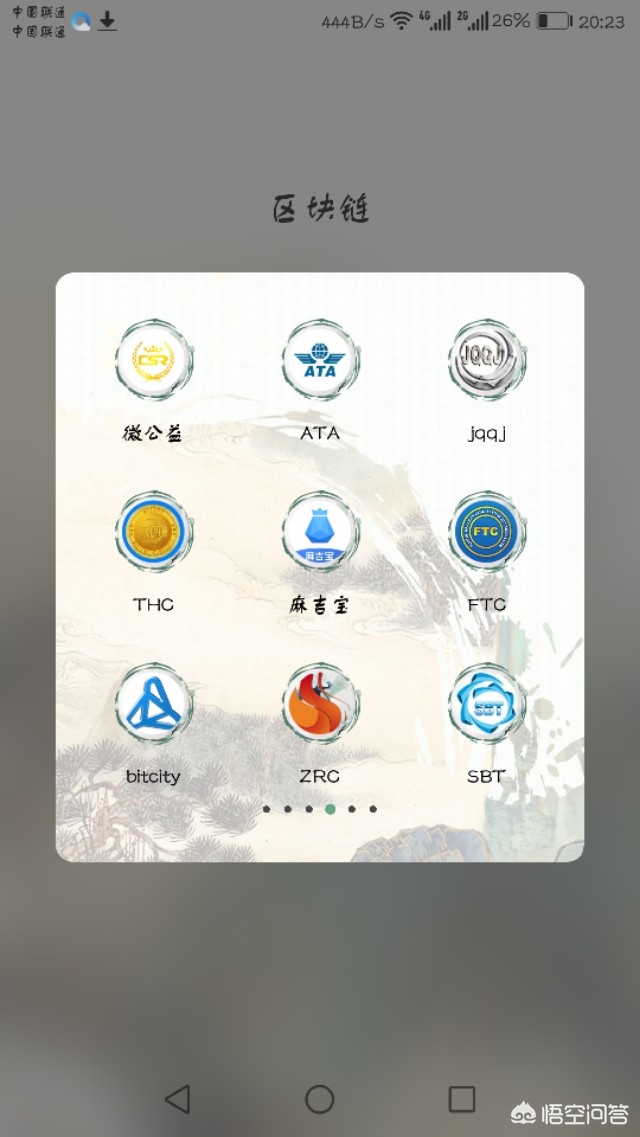Screen dimensions: 640x1137
Task: Launch the FTC app
Action: coord(487,532)
